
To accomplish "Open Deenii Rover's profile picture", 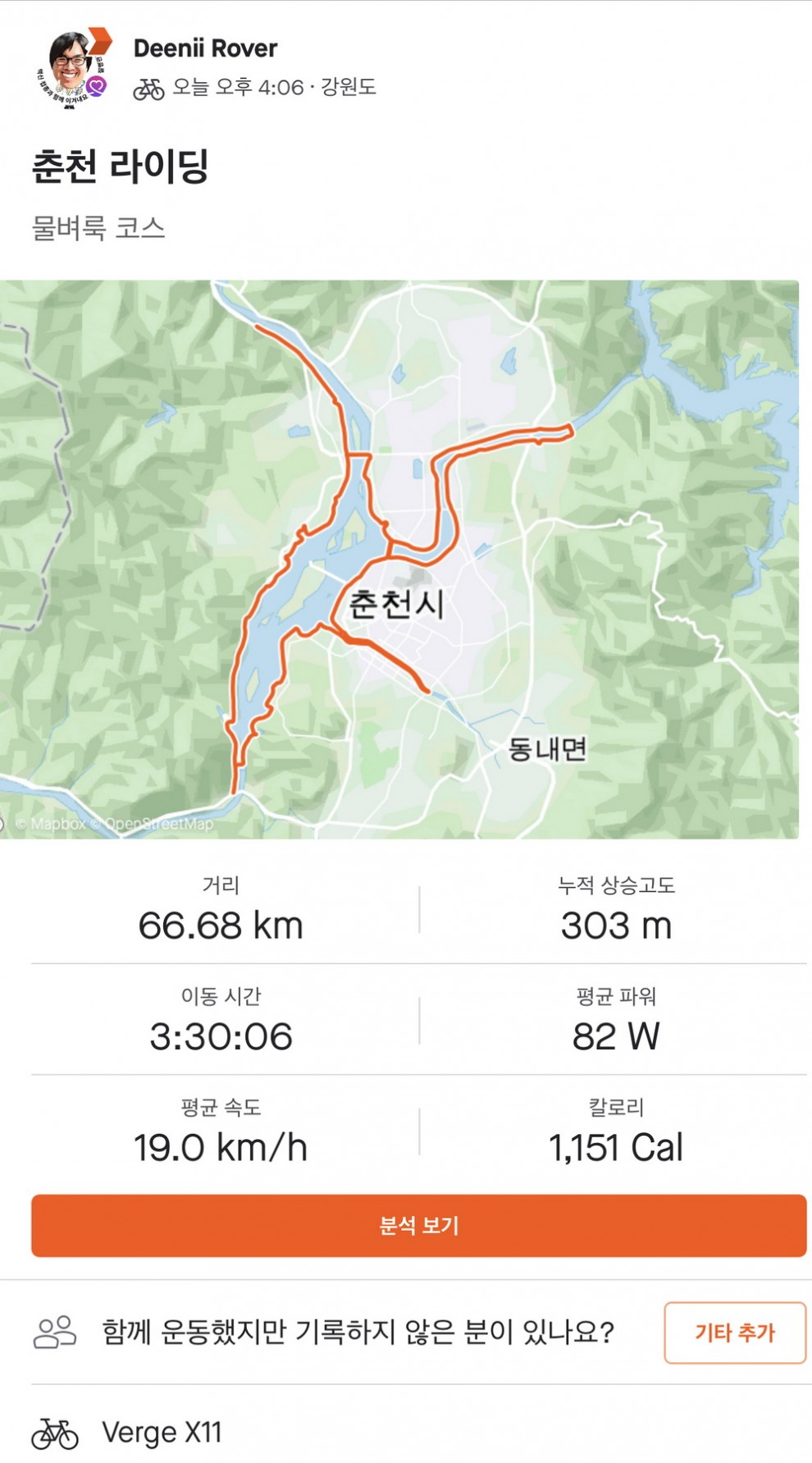I will click(x=72, y=69).
